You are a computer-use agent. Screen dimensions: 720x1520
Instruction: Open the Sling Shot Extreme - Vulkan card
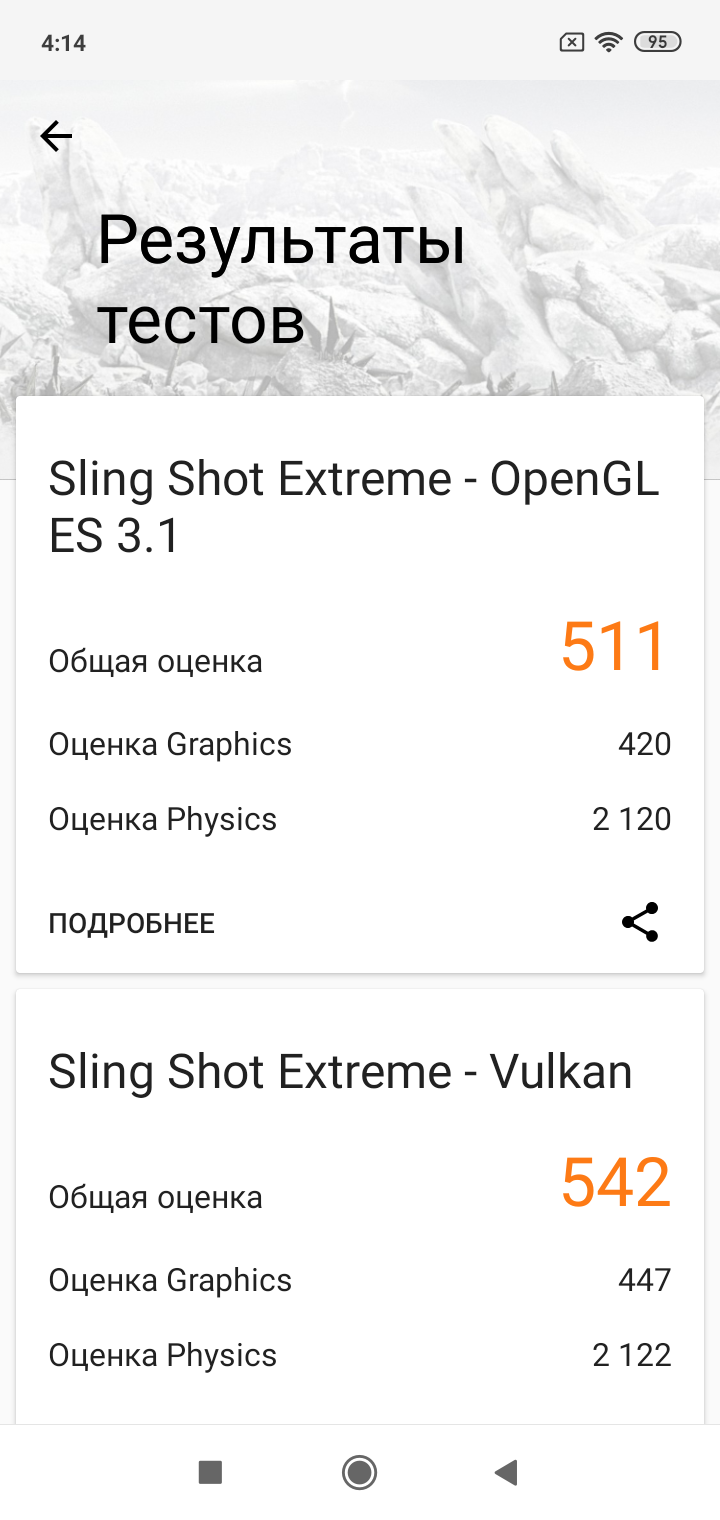tap(340, 1073)
